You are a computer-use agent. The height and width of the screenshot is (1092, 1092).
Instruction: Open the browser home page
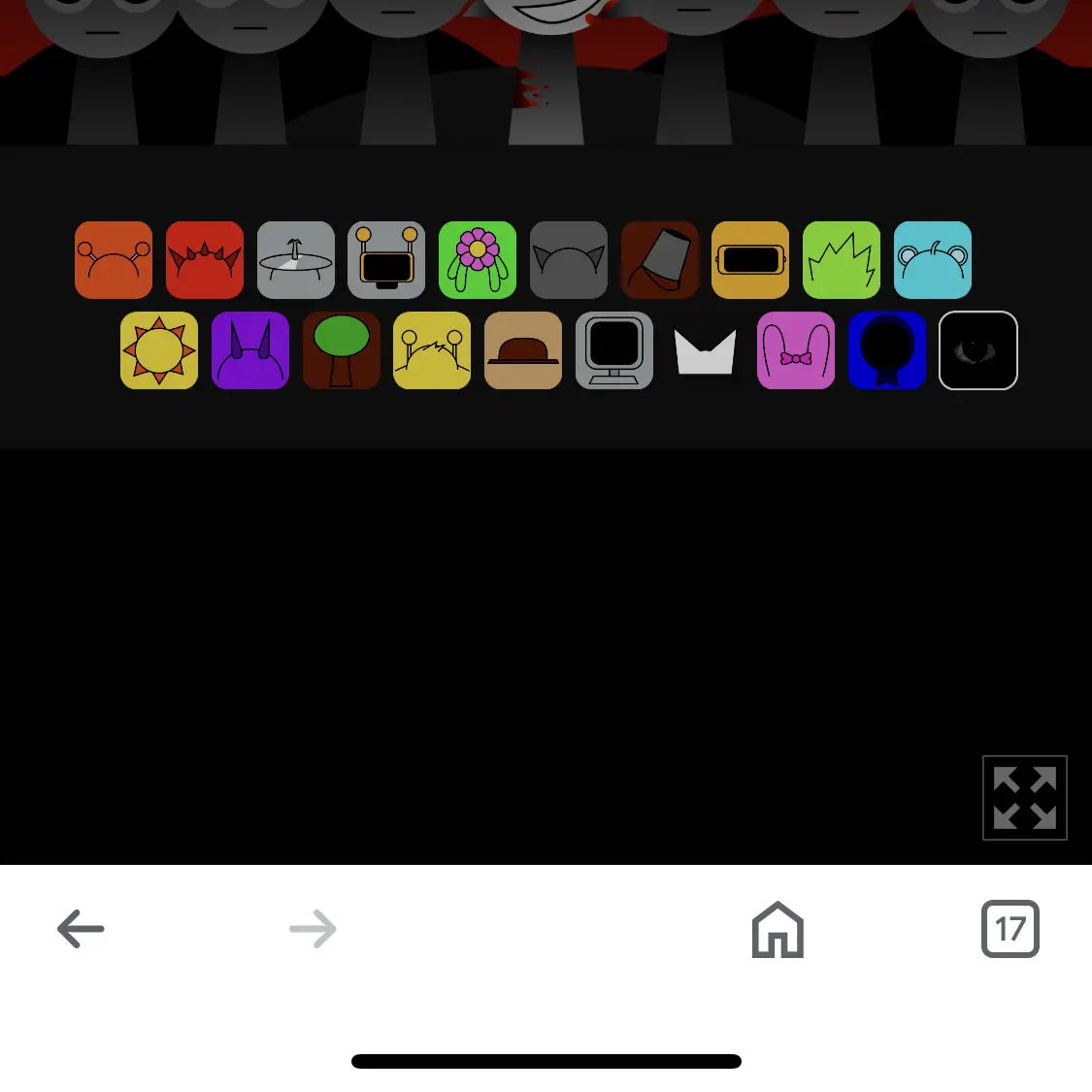coord(778,929)
